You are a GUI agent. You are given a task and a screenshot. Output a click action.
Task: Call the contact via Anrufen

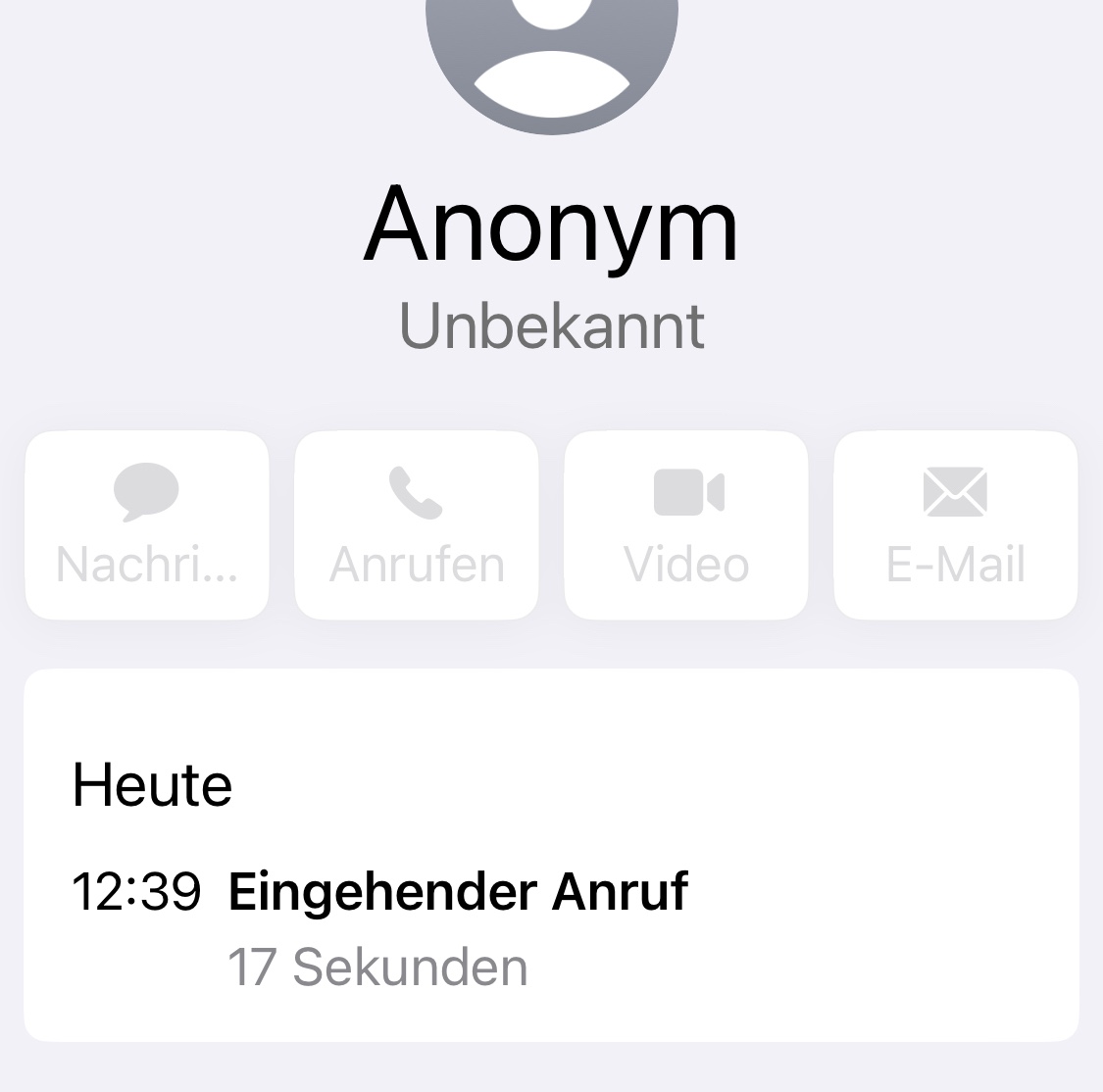[x=417, y=525]
